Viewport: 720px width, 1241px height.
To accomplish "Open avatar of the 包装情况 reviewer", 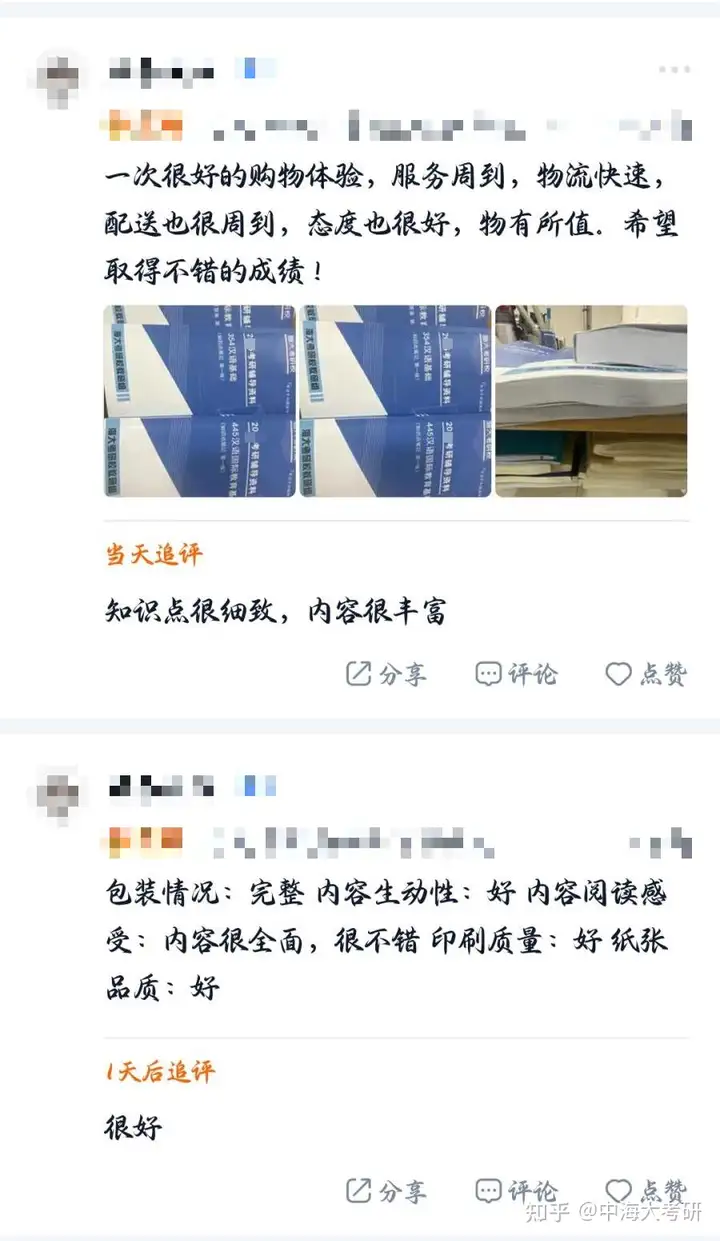I will pyautogui.click(x=59, y=795).
